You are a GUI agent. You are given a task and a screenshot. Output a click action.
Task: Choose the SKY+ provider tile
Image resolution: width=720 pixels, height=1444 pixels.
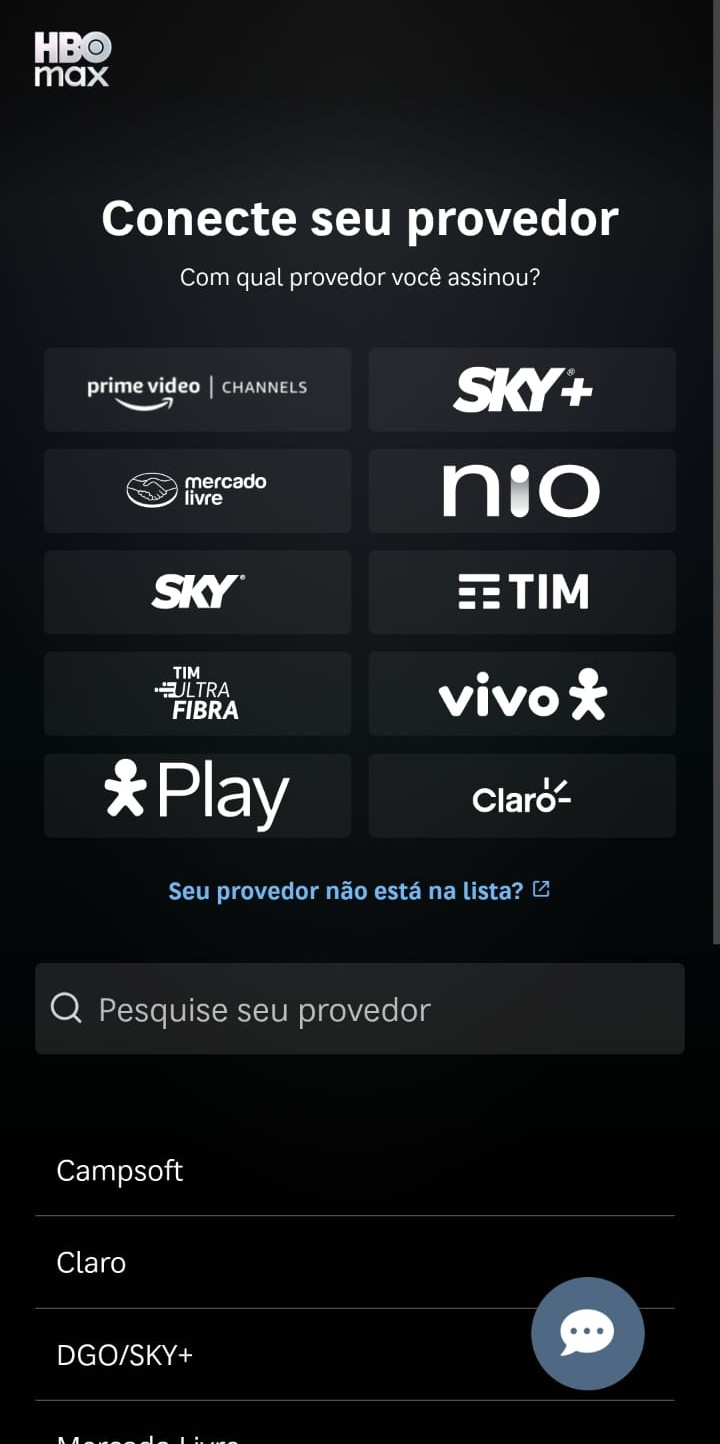point(522,389)
